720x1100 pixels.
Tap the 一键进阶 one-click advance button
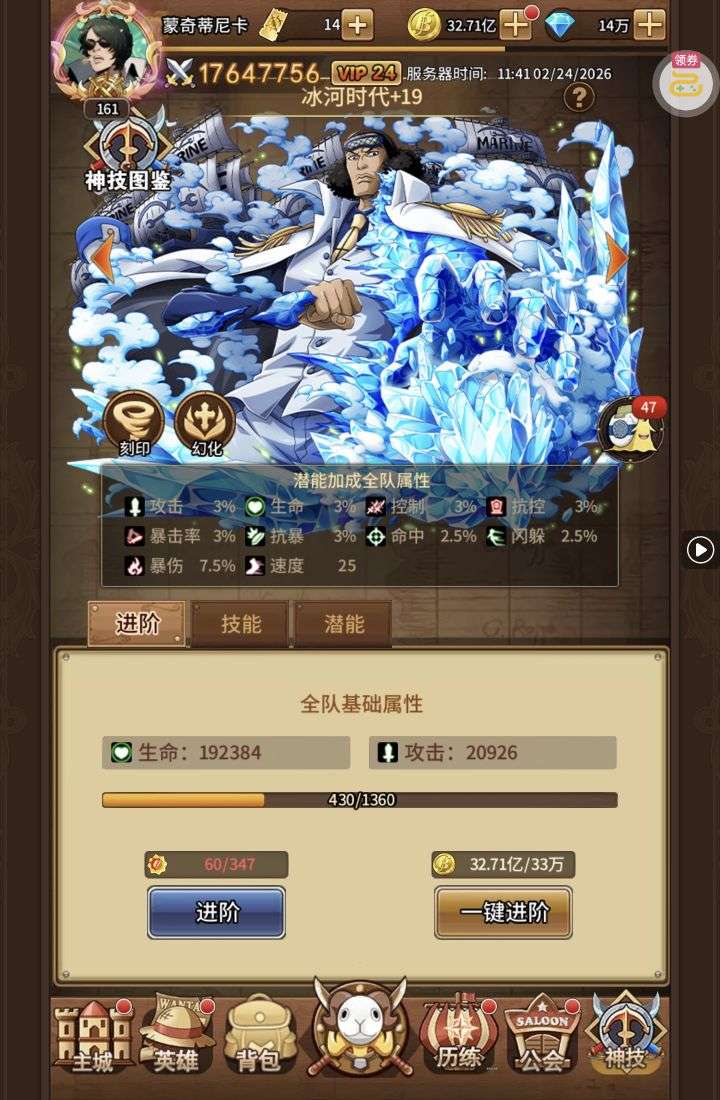[x=503, y=912]
